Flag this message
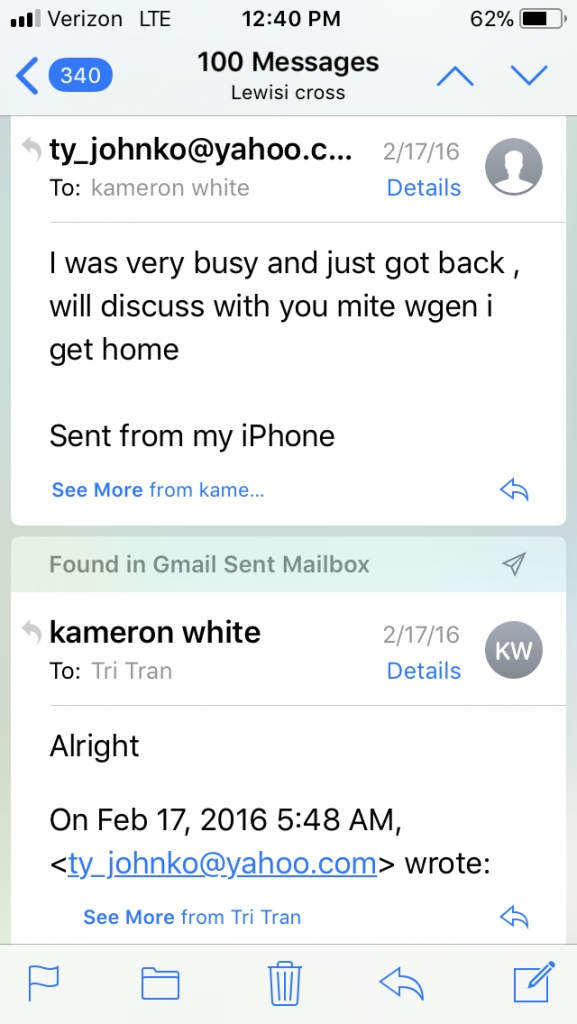Screen dimensions: 577x1024 point(43,984)
